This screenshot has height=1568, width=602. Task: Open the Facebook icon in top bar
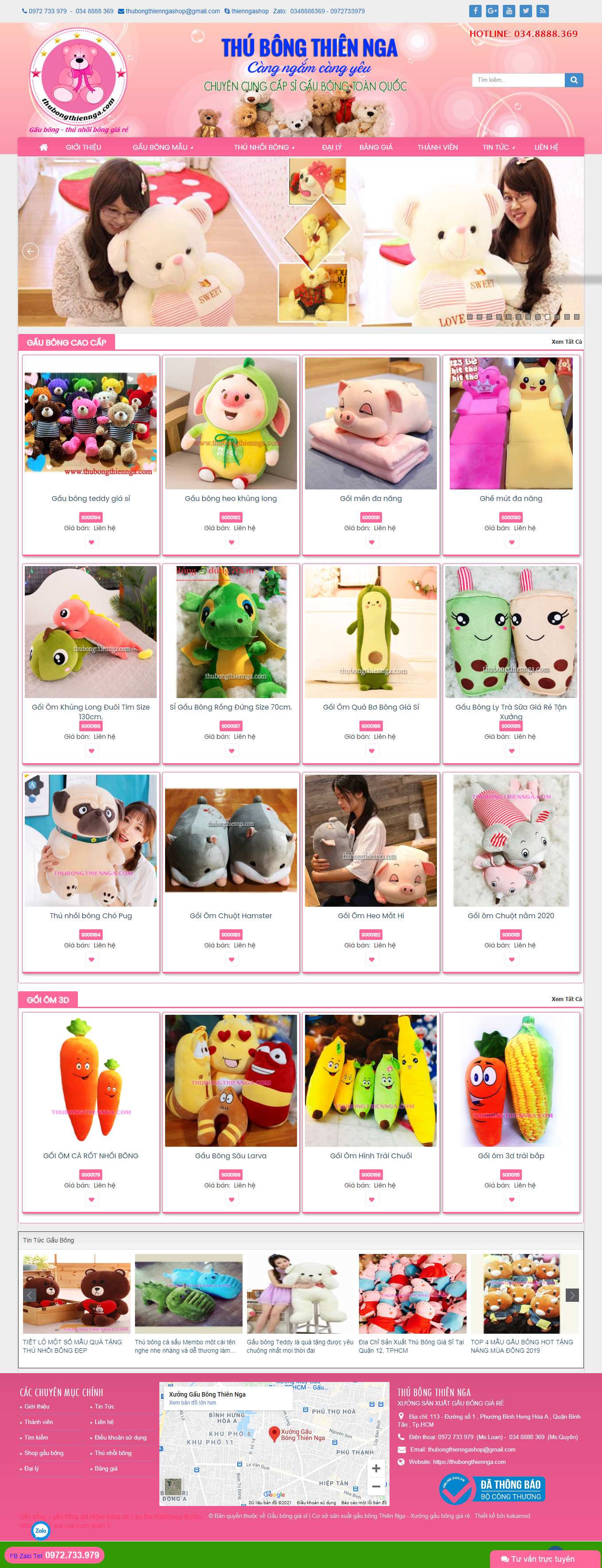475,11
